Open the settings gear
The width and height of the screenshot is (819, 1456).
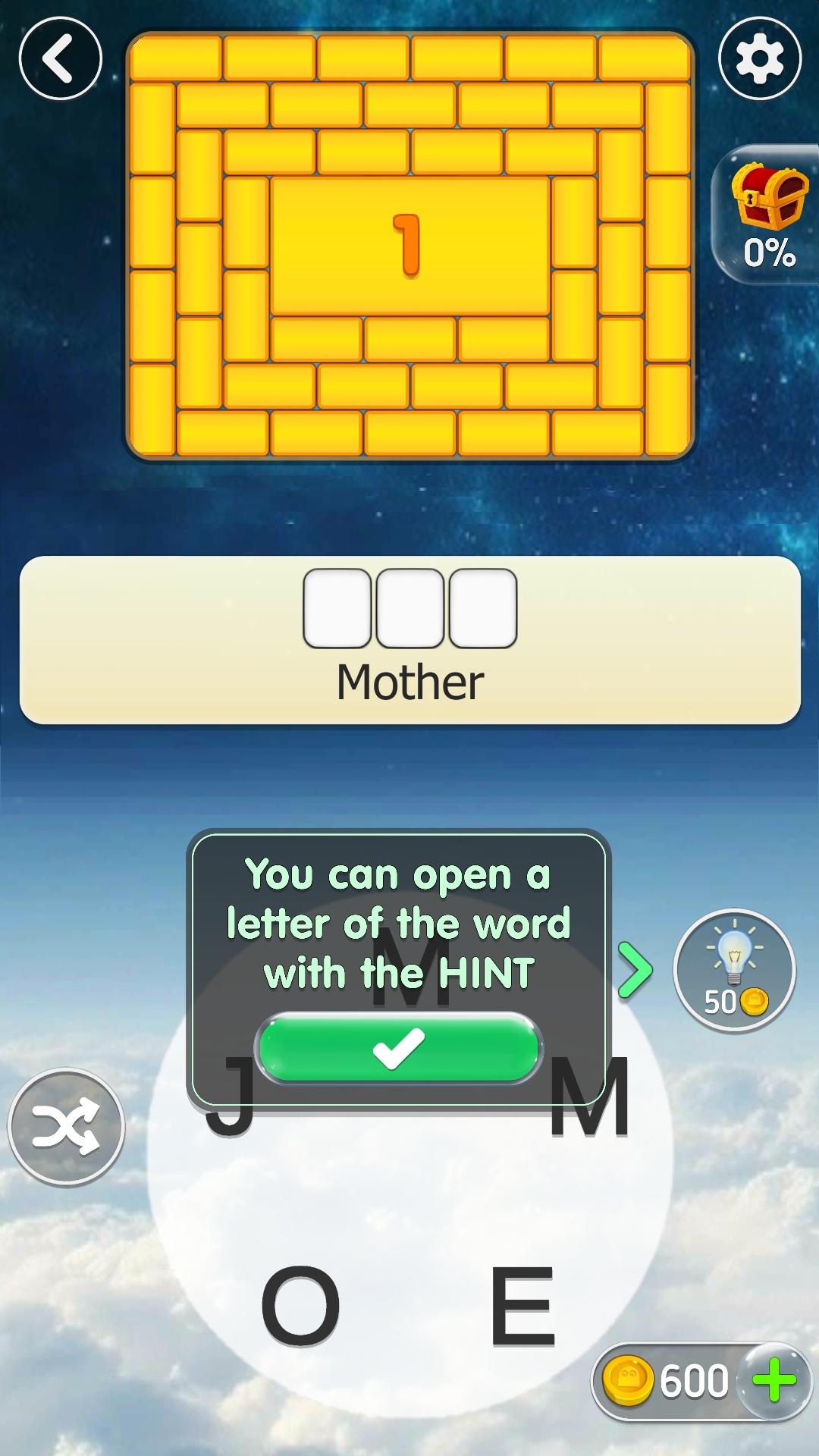(x=759, y=58)
